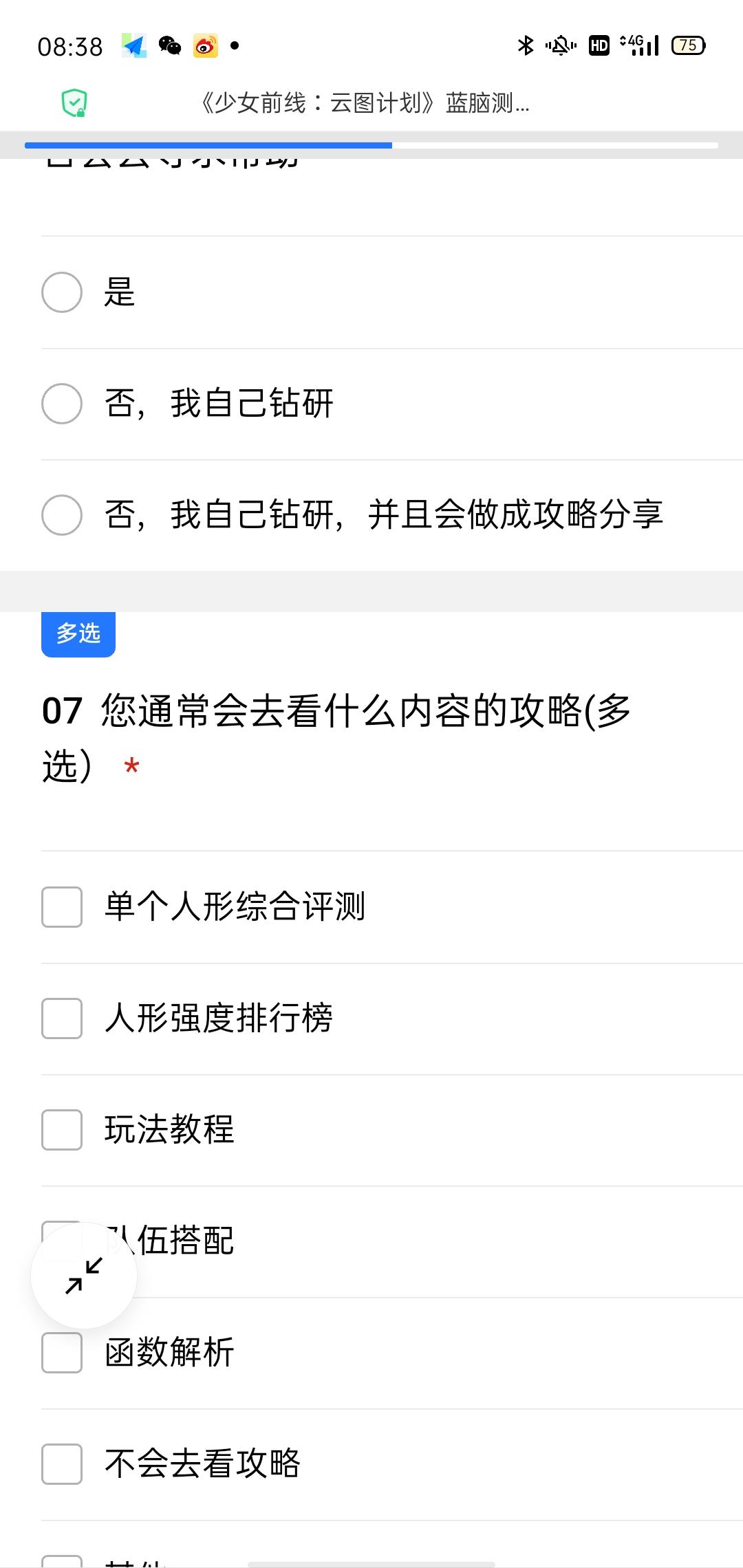The height and width of the screenshot is (1568, 743).
Task: Tap the floating collapse arrows button
Action: (84, 1276)
